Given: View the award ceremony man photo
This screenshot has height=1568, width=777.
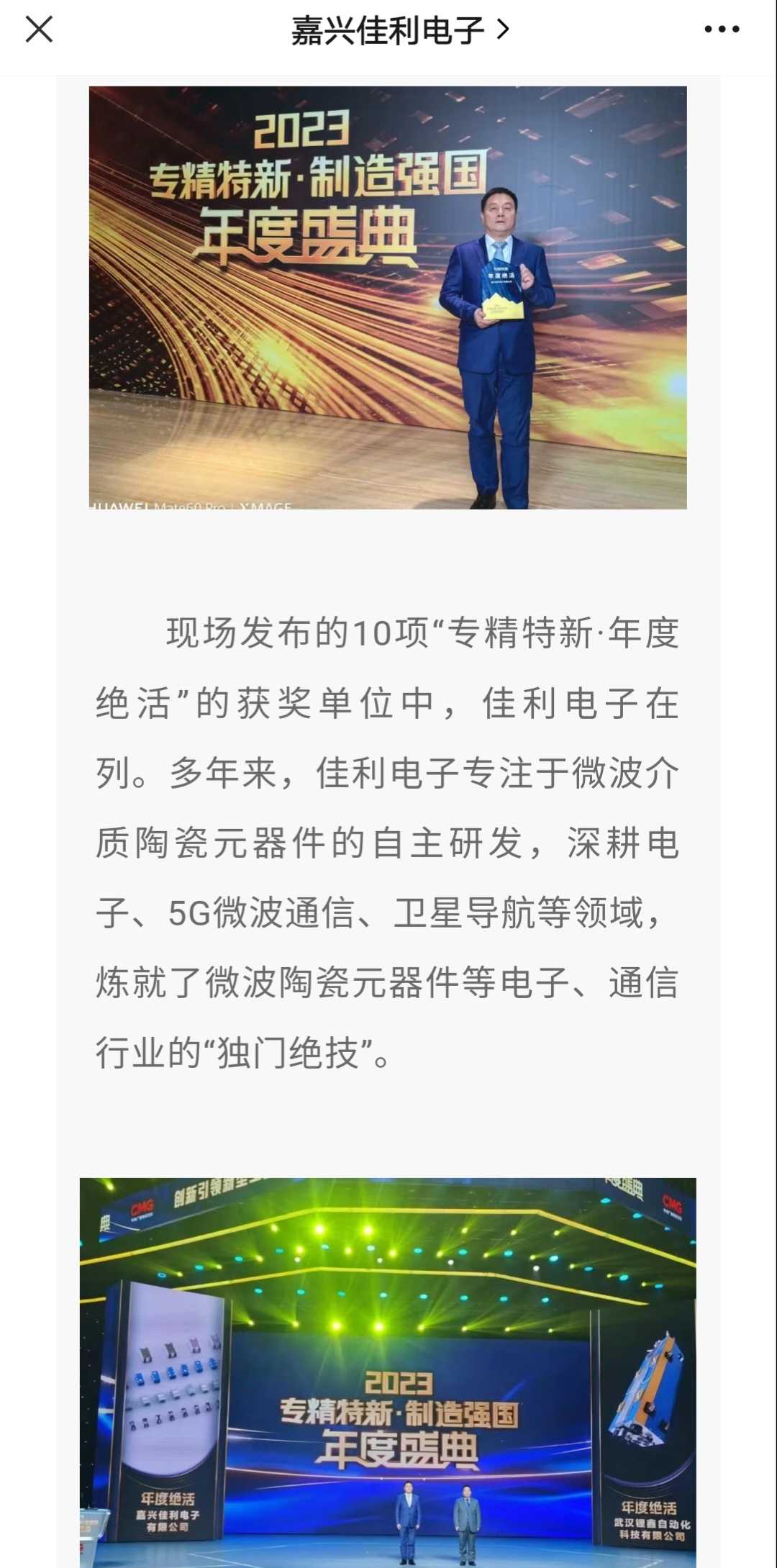Looking at the screenshot, I should [x=388, y=298].
